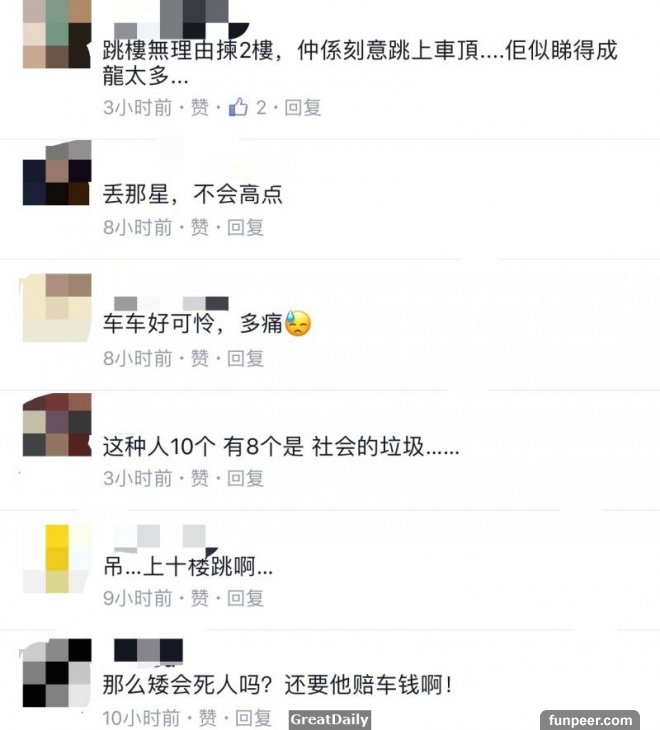Like the comment starting with 那么矮会死人吗
Image resolution: width=660 pixels, height=730 pixels.
click(x=207, y=718)
